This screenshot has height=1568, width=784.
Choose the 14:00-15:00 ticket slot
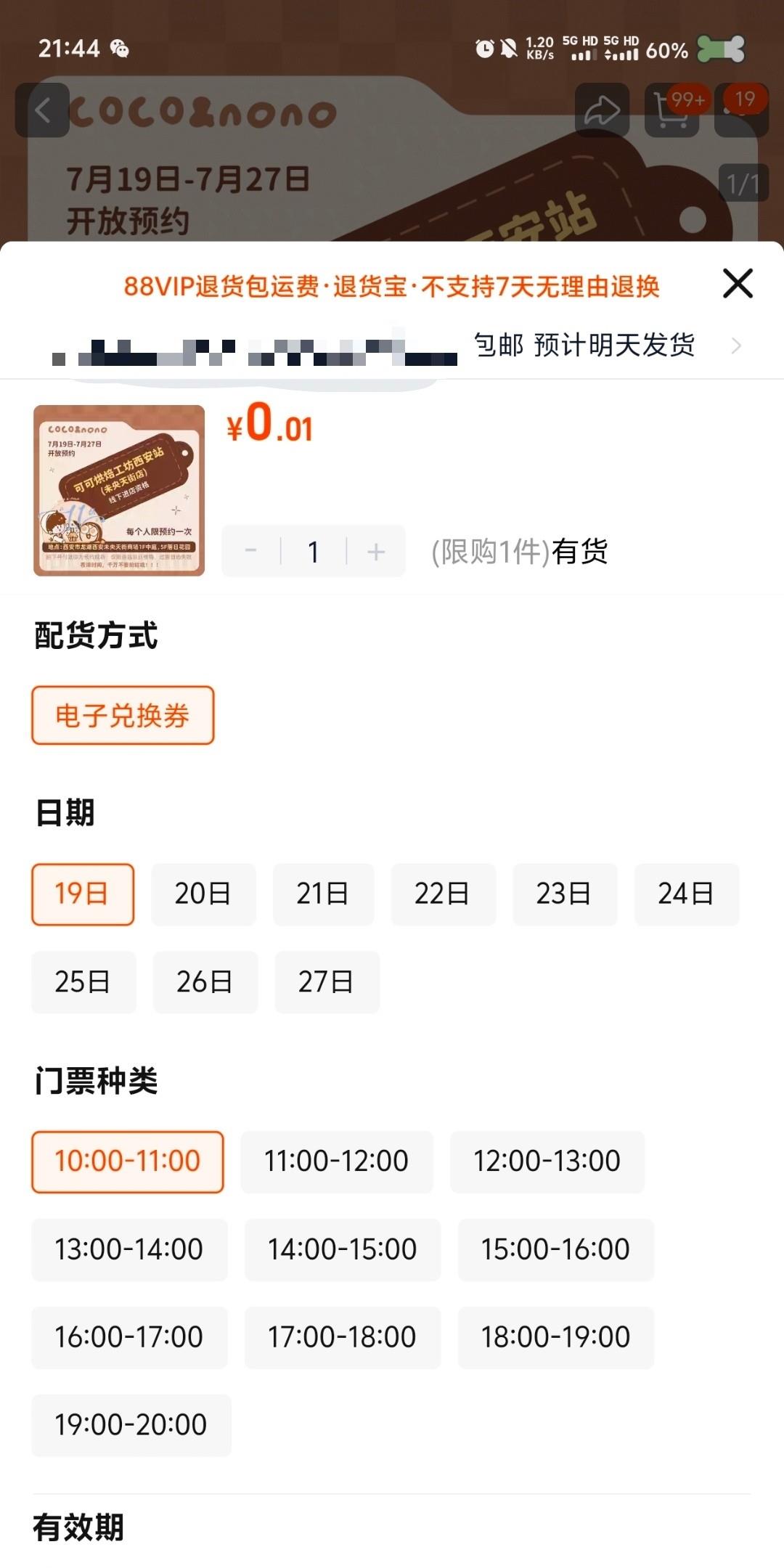pyautogui.click(x=342, y=1249)
